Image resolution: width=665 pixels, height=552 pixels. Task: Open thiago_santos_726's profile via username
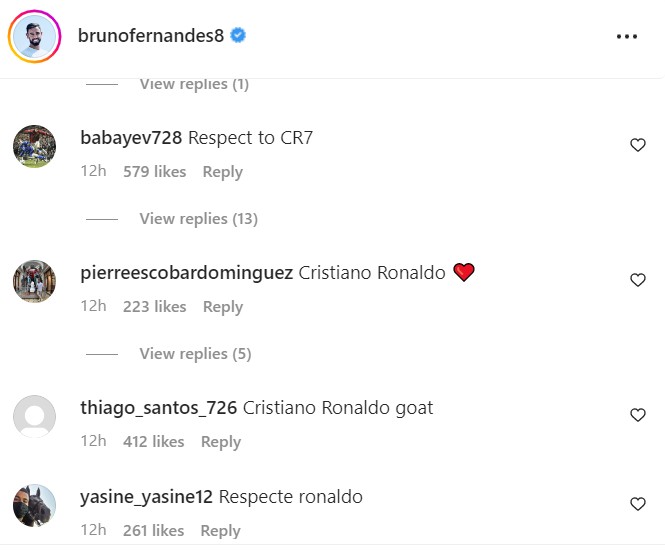[158, 408]
